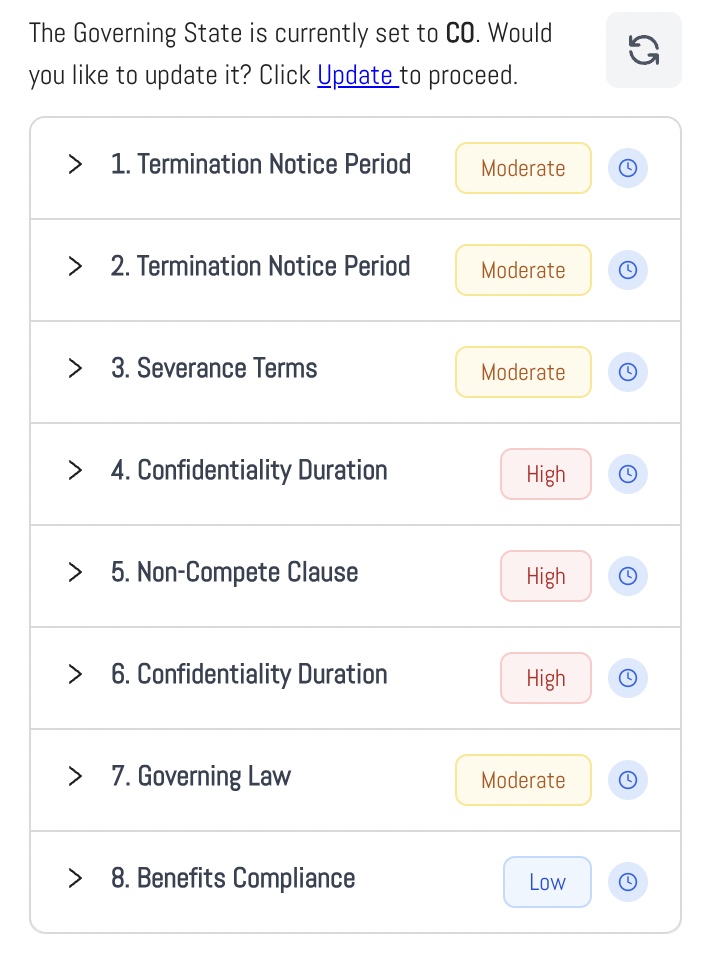Open the clock icon for item 1
Viewport: 710px width, 958px height.
tap(628, 168)
